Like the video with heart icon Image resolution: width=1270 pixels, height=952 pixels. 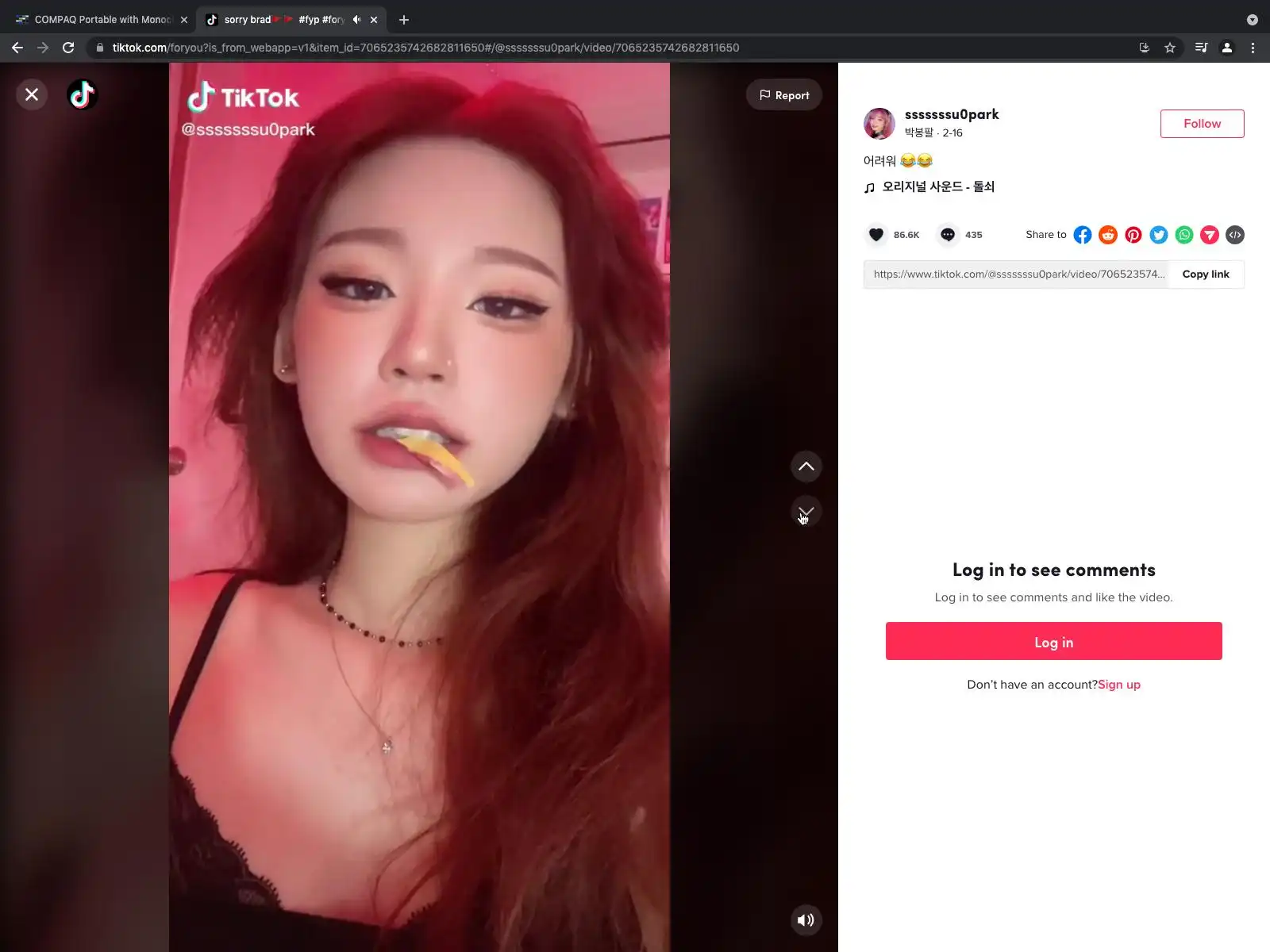(876, 235)
